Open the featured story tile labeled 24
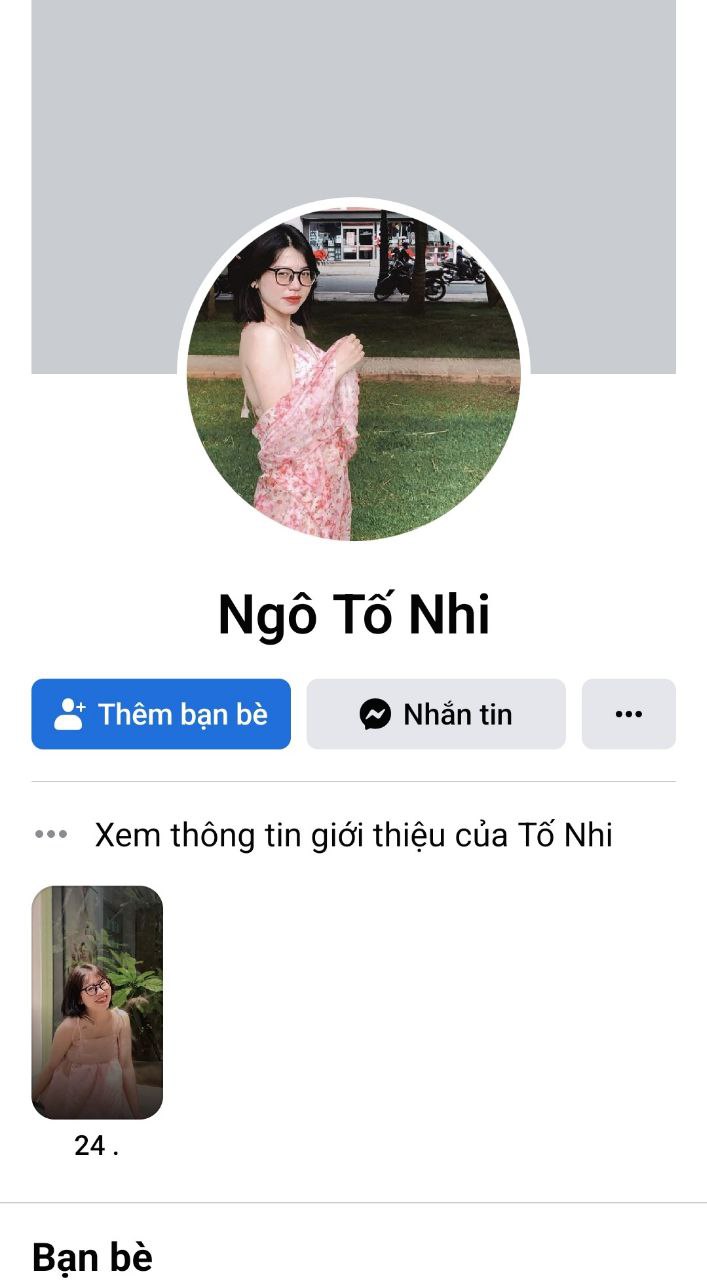707x1280 pixels. coord(97,1002)
